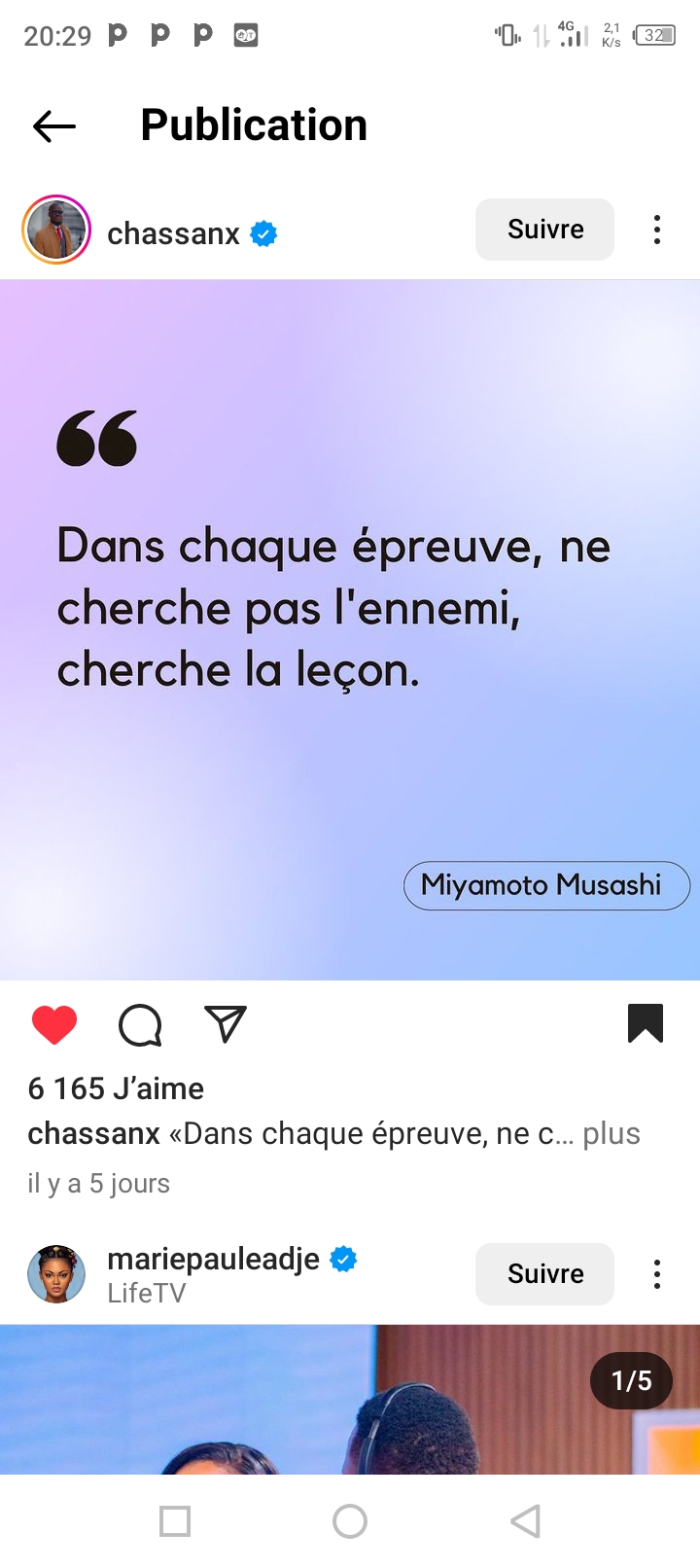Open the mariepauleadje username link
Image resolution: width=700 pixels, height=1568 pixels.
(213, 1259)
